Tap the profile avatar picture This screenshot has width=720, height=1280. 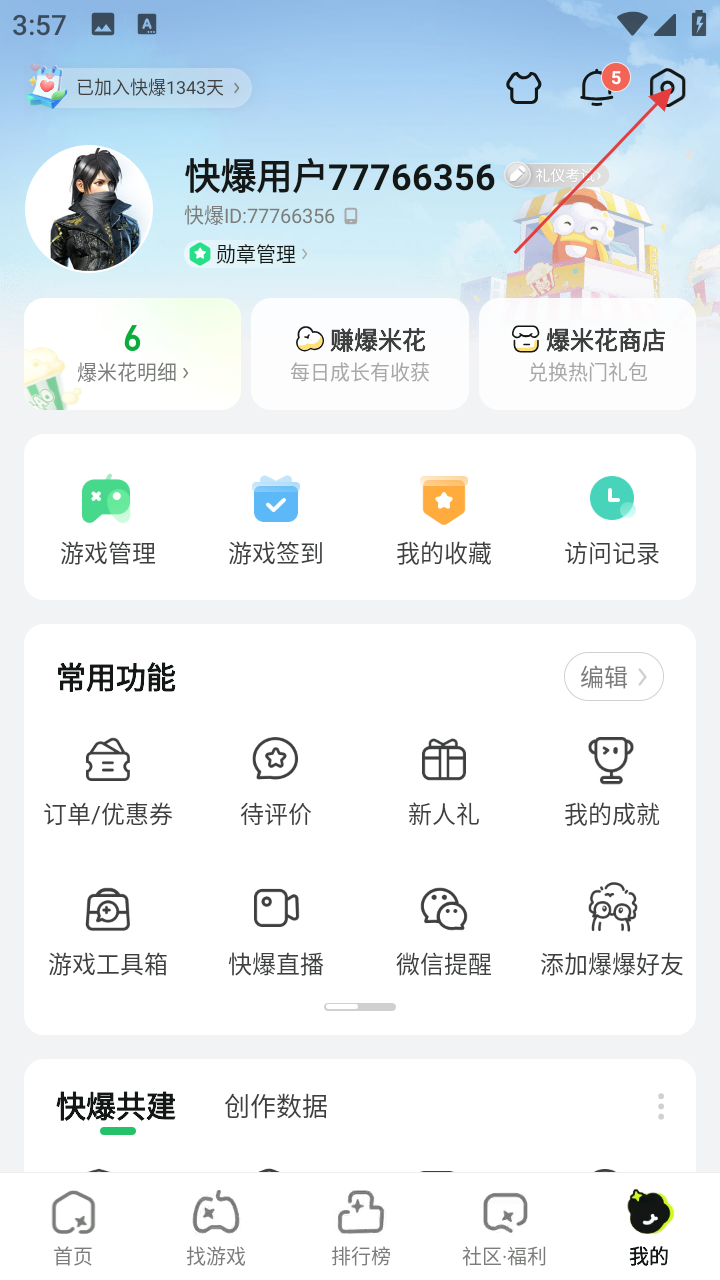click(89, 209)
